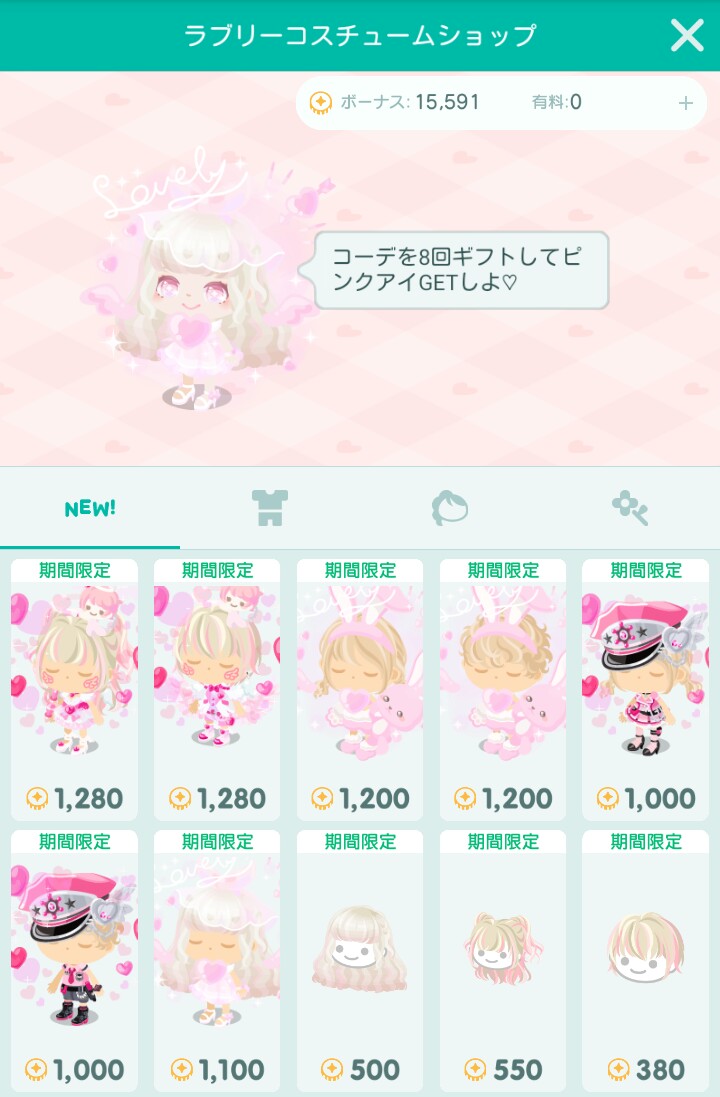This screenshot has height=1097, width=720.
Task: Open the clothing shirt tab
Action: pos(270,508)
